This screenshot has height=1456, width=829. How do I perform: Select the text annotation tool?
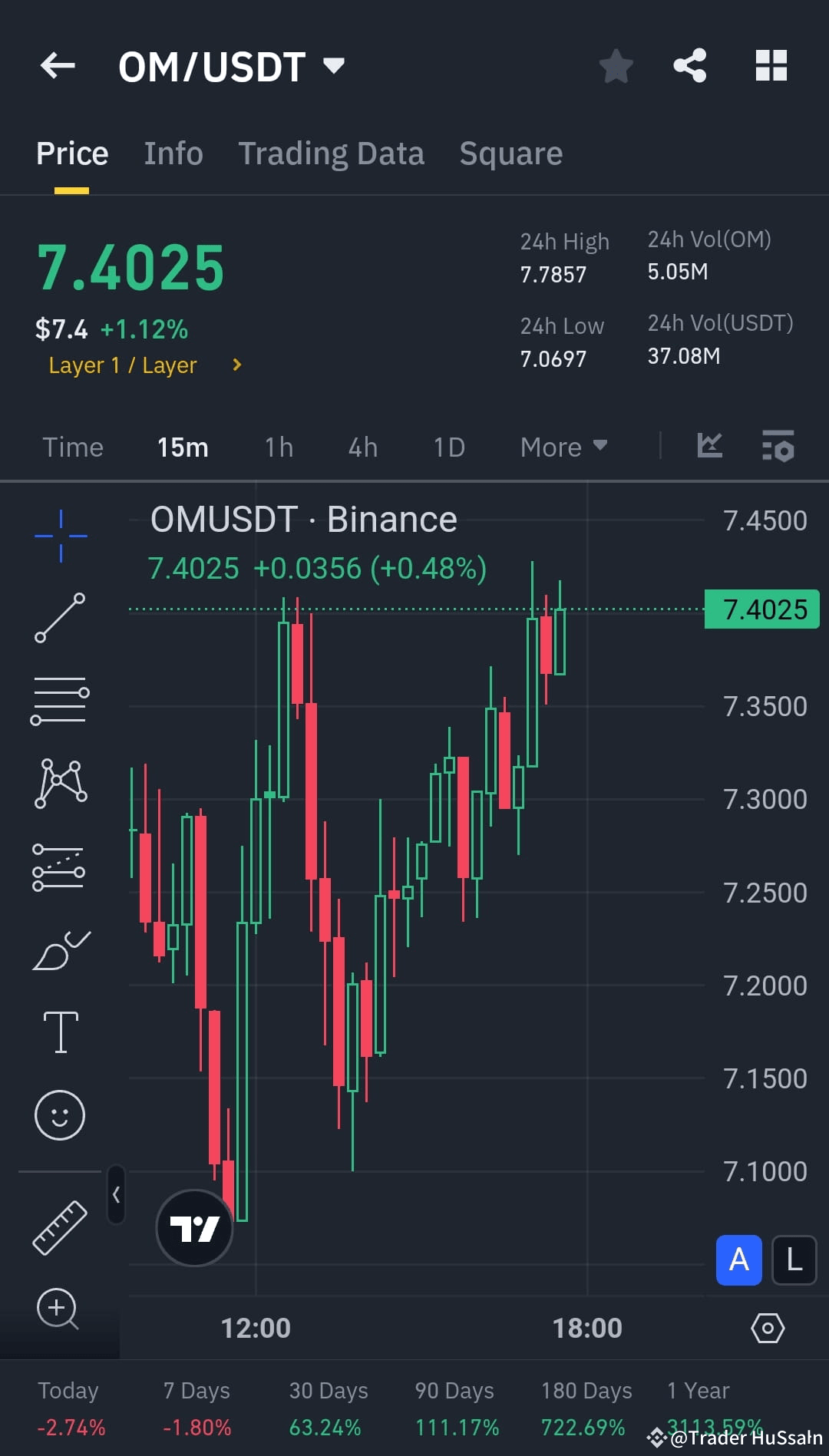[x=60, y=1031]
